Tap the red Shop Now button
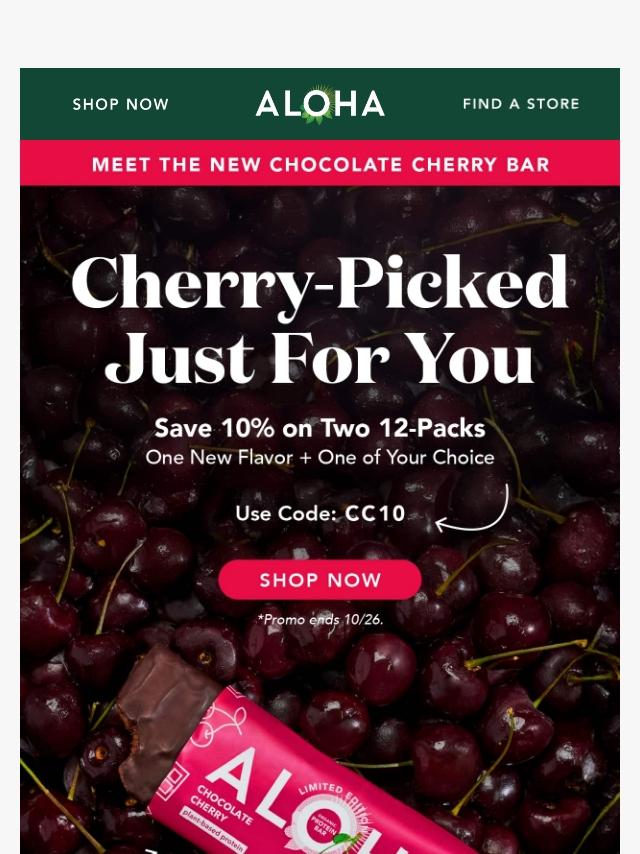The width and height of the screenshot is (640, 854). click(320, 580)
